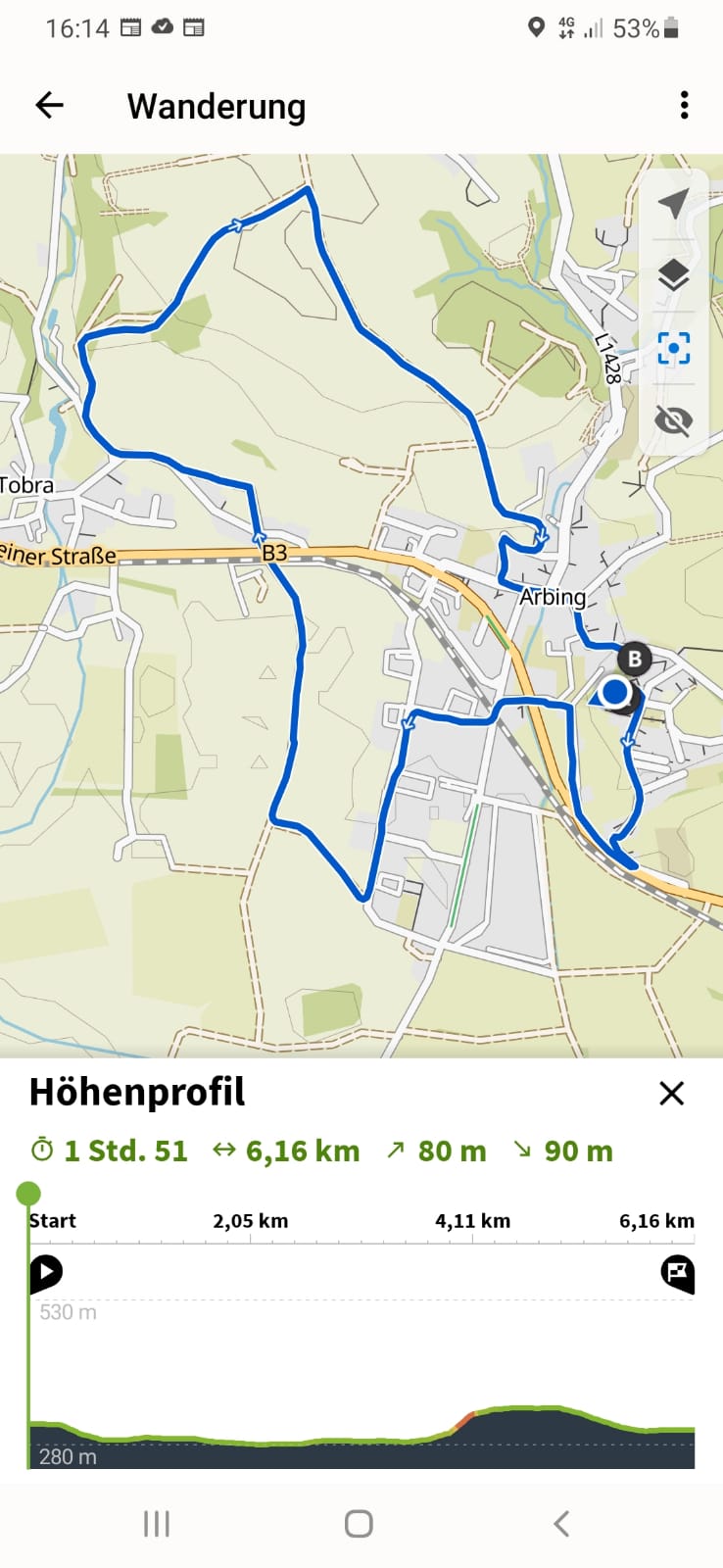Center the map on the route
The width and height of the screenshot is (723, 1568).
coord(673,349)
